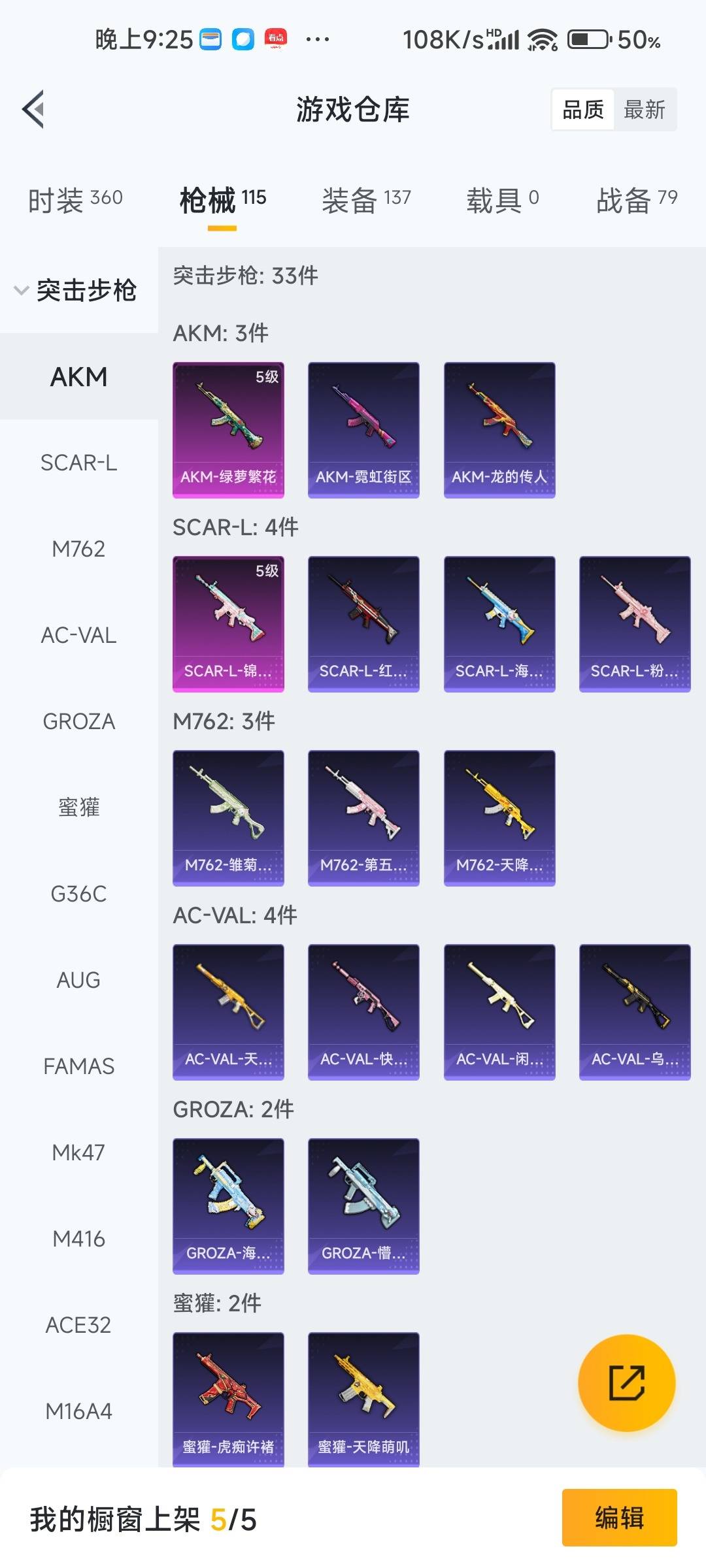View the M762-天降 gold skin card
The image size is (706, 1568).
[x=499, y=818]
